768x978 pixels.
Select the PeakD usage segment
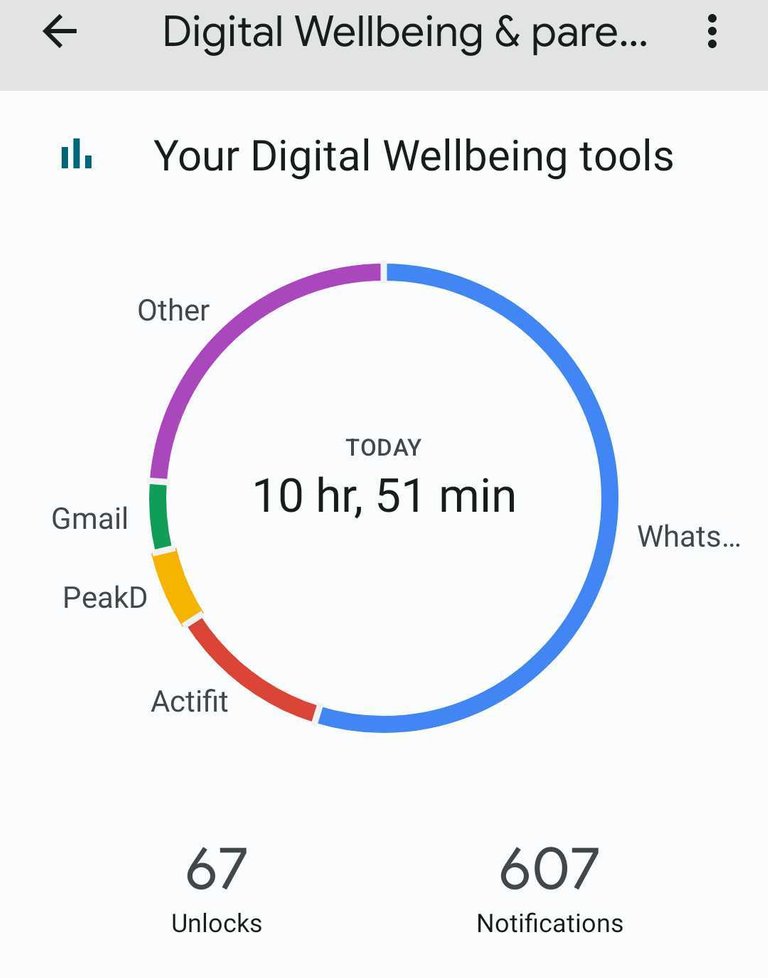coord(178,587)
